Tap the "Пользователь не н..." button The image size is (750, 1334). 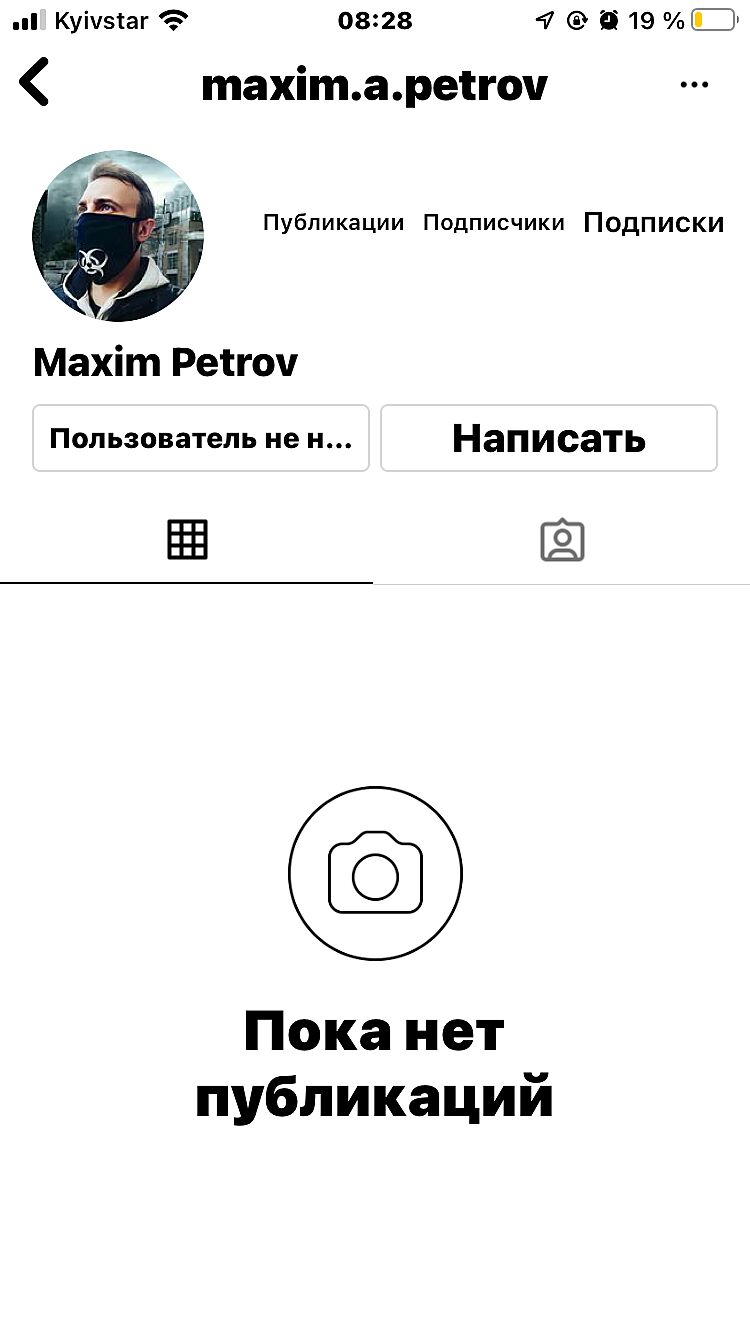click(201, 438)
